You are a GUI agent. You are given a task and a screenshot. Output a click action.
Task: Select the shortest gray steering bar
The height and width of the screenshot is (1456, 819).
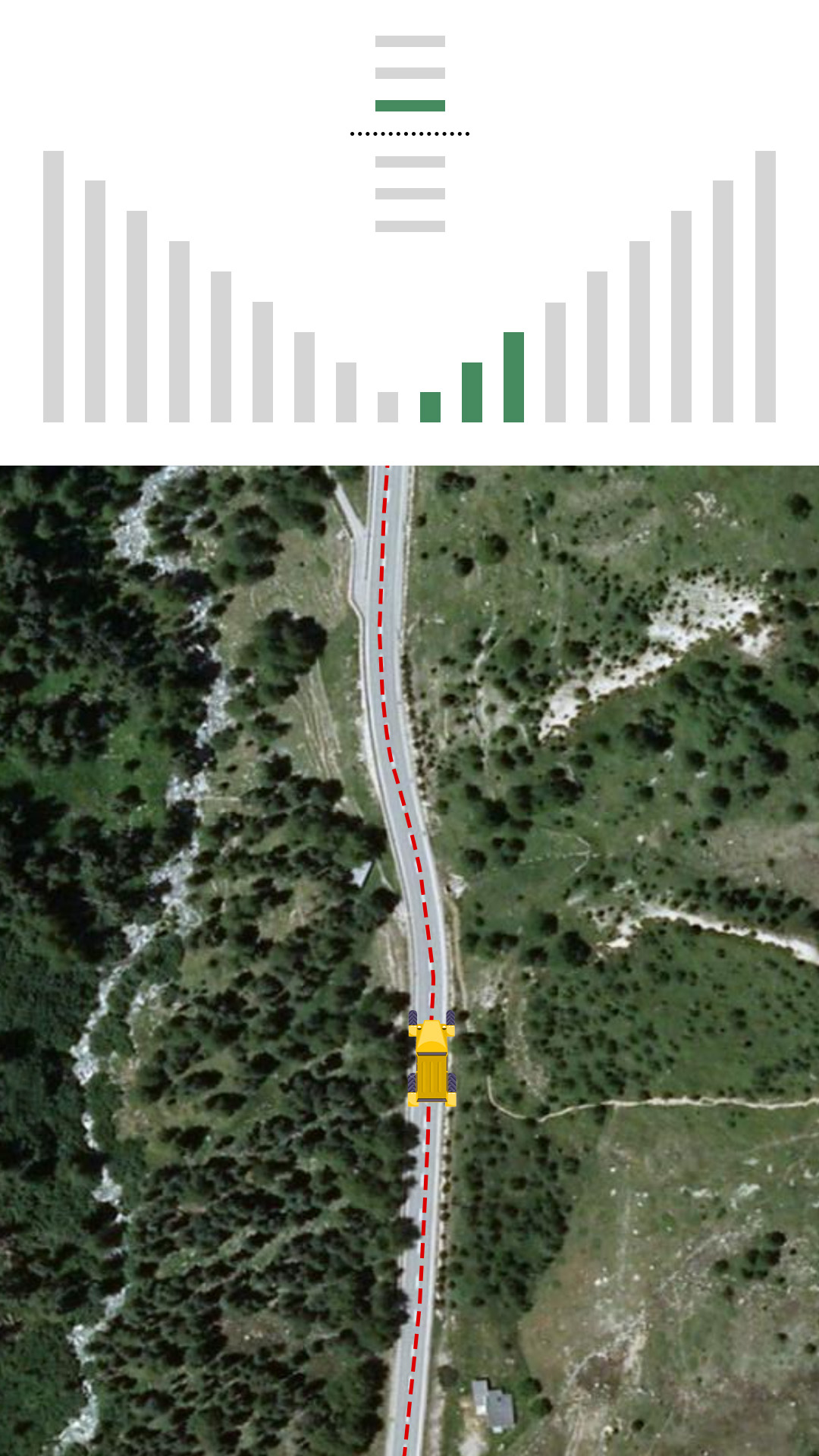pos(388,406)
